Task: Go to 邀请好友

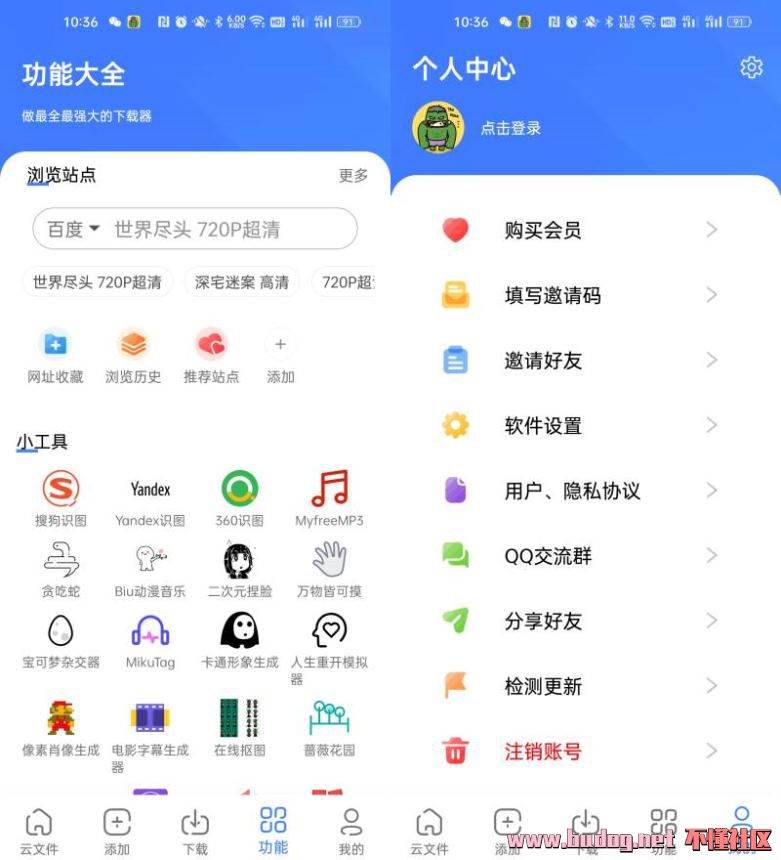Action: click(580, 360)
